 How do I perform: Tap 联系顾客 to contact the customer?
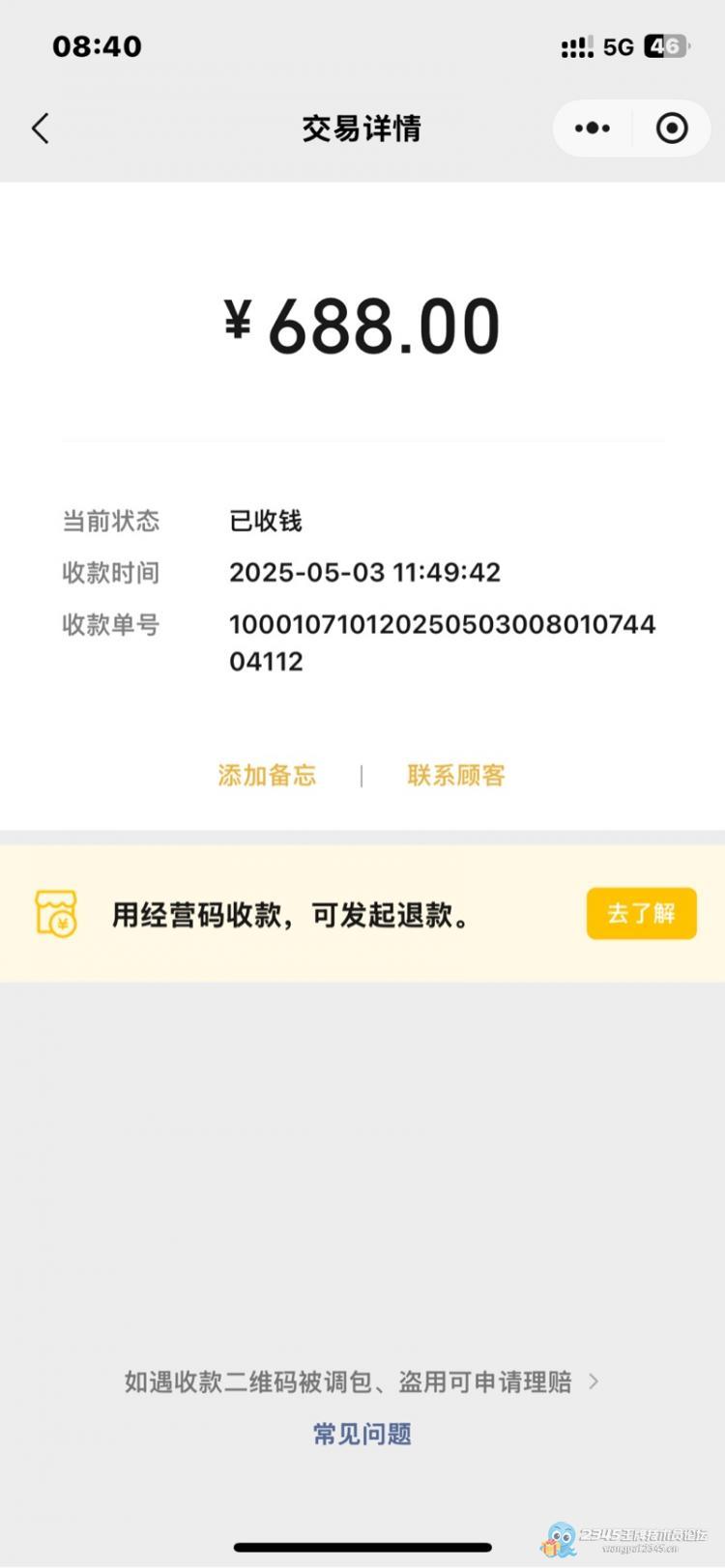456,775
